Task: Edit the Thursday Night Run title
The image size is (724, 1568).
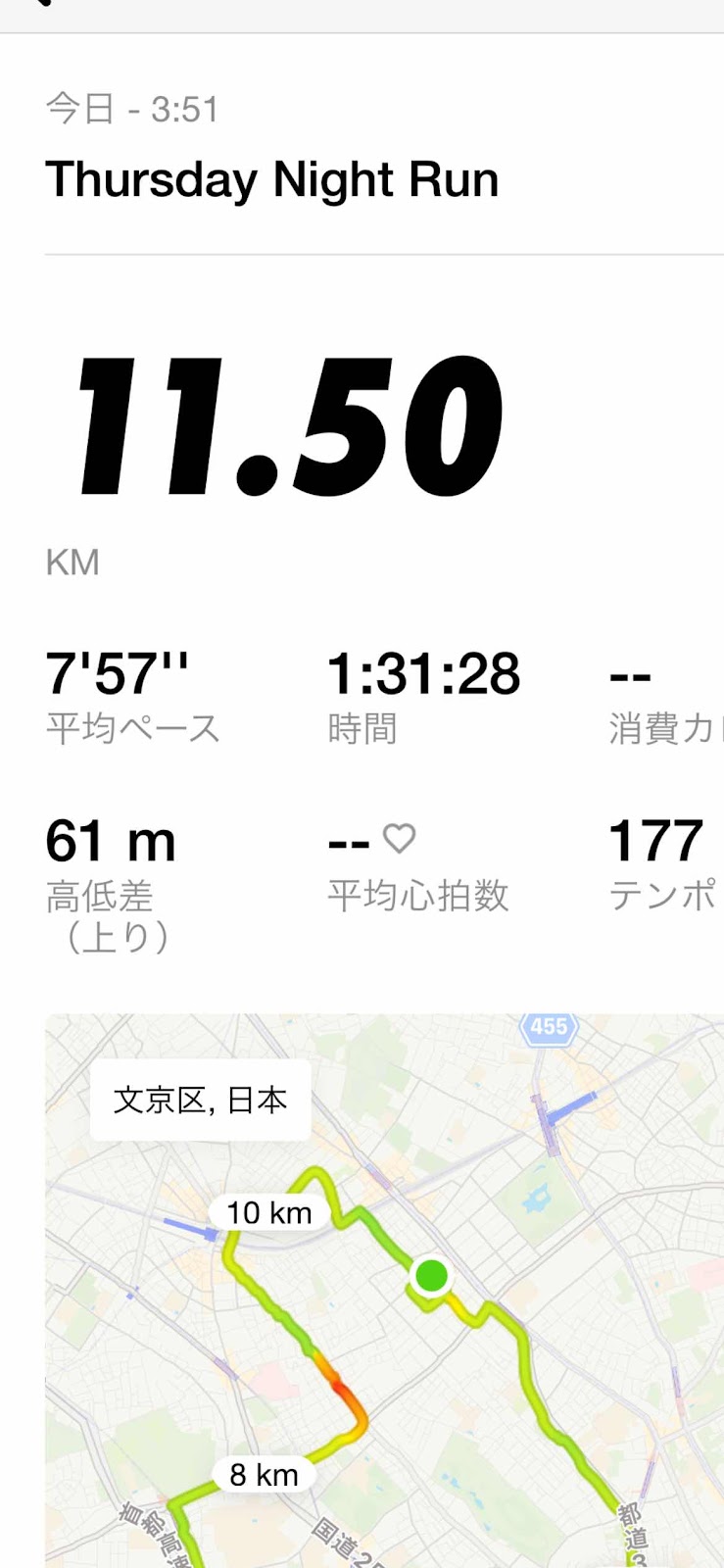Action: click(x=272, y=180)
